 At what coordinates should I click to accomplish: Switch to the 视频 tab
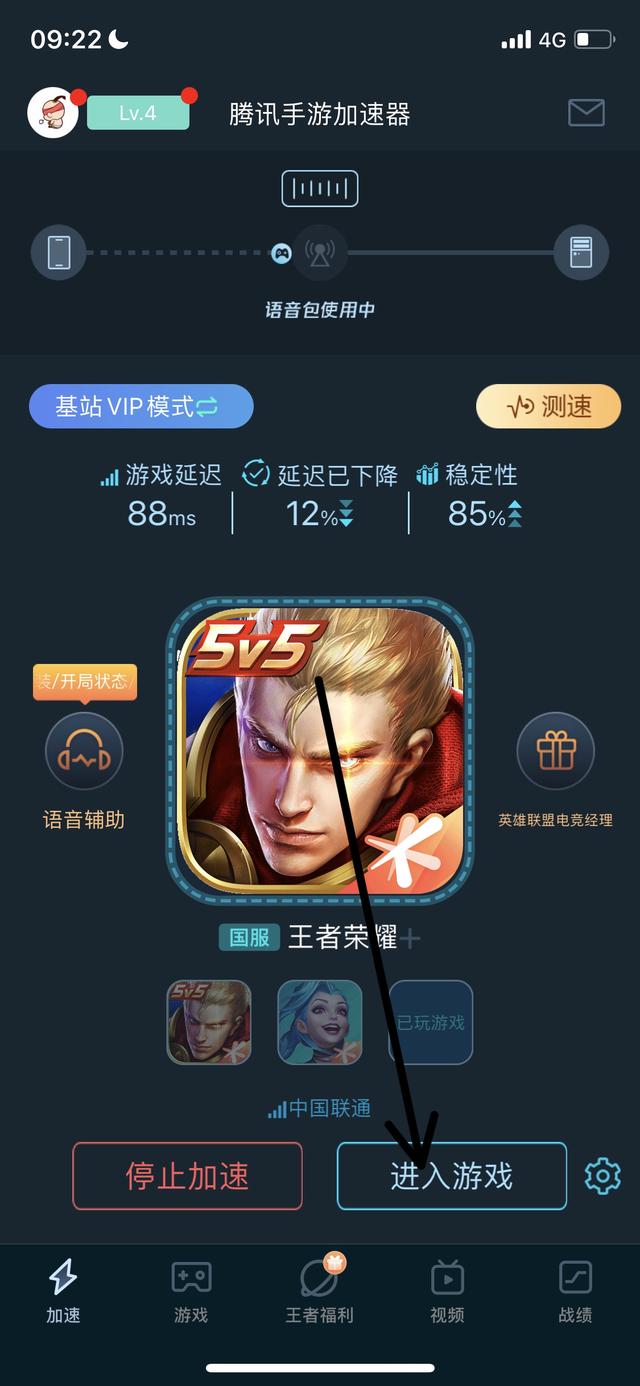pos(447,1292)
